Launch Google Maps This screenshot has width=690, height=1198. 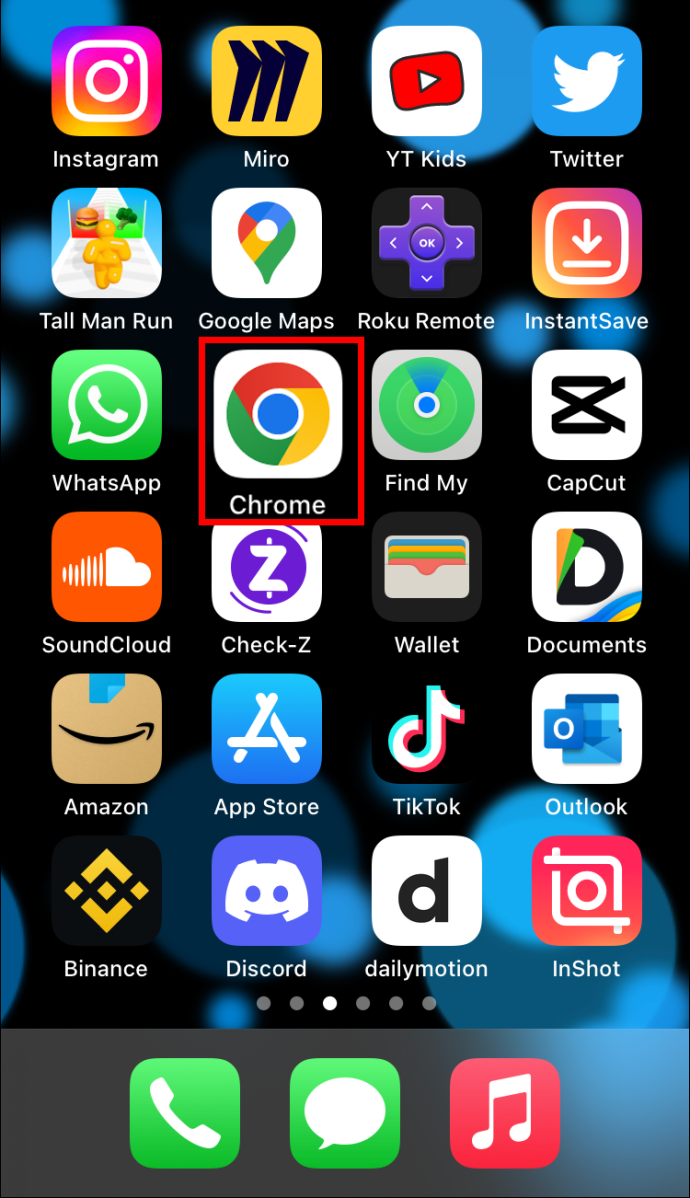pos(266,243)
